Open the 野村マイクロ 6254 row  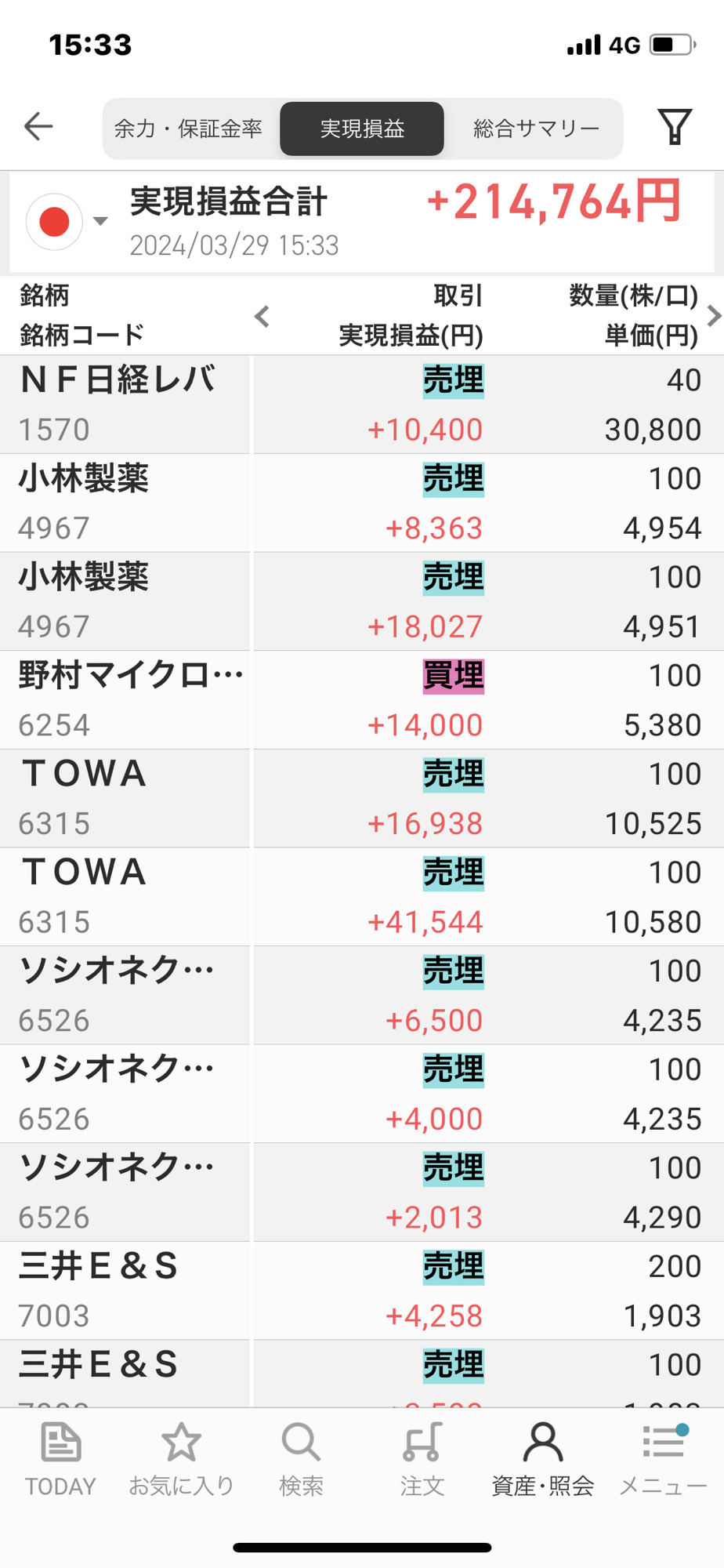tap(360, 700)
